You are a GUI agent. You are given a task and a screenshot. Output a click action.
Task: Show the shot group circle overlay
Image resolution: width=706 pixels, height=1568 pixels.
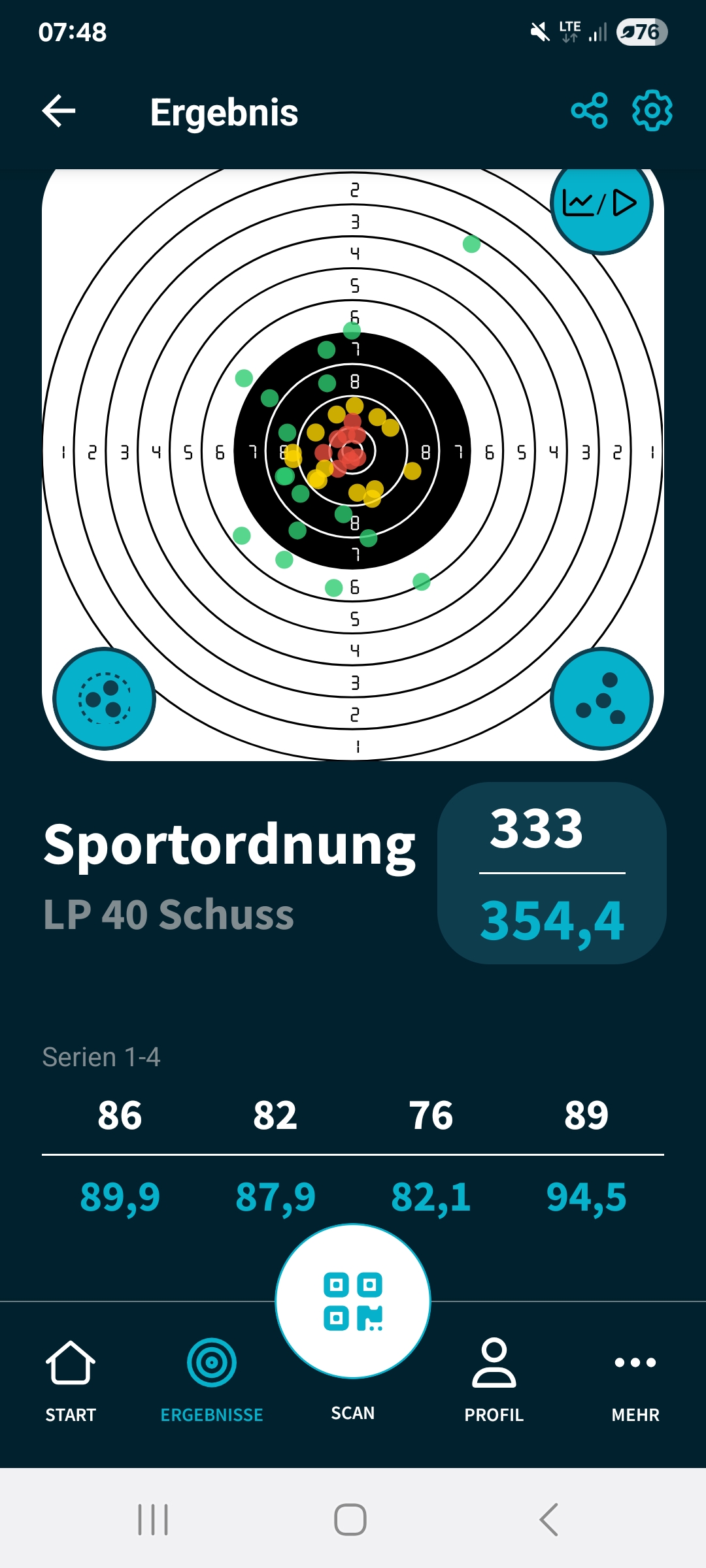[104, 698]
